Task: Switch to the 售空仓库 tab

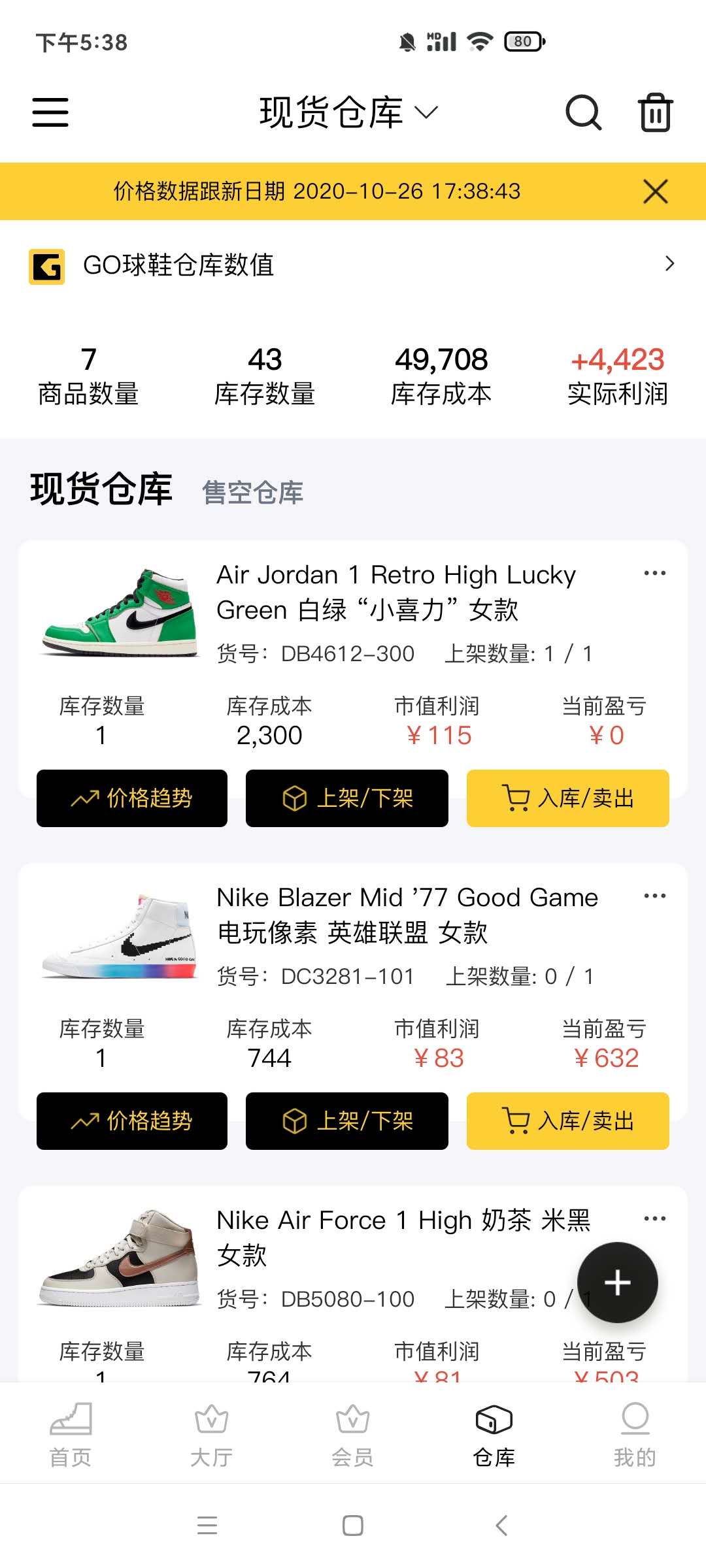Action: tap(252, 491)
